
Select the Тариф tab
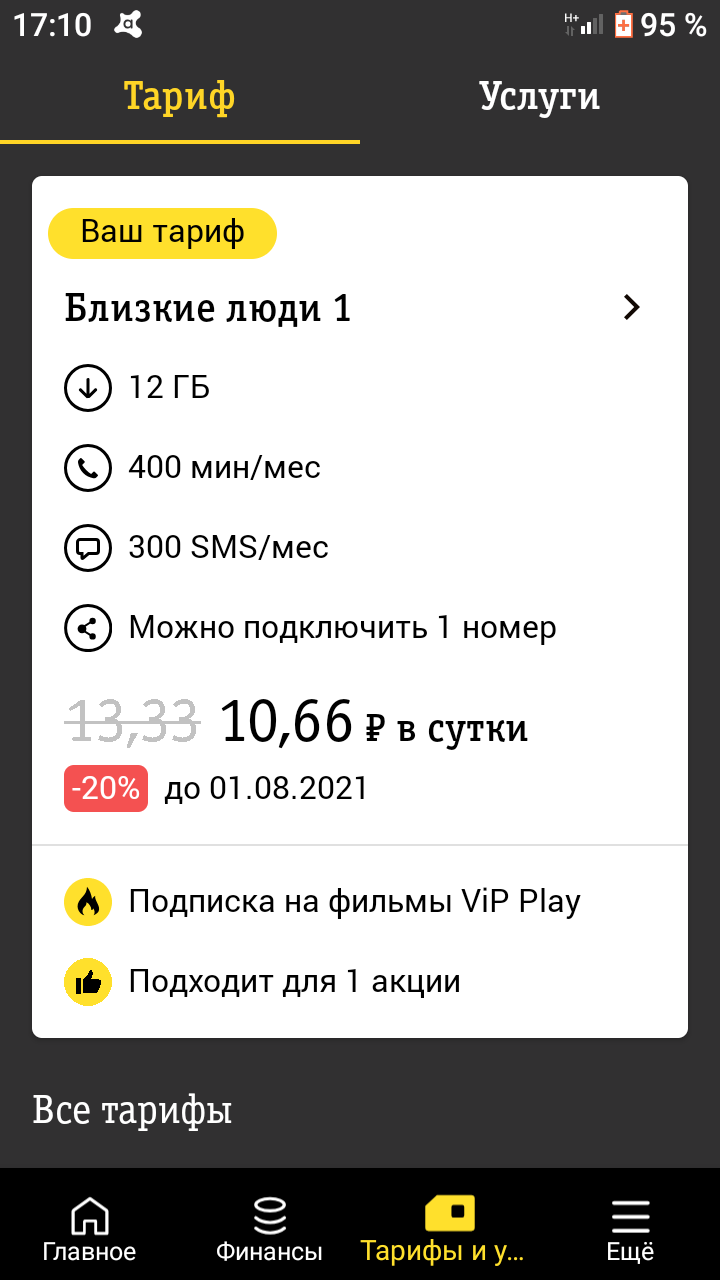(x=180, y=98)
